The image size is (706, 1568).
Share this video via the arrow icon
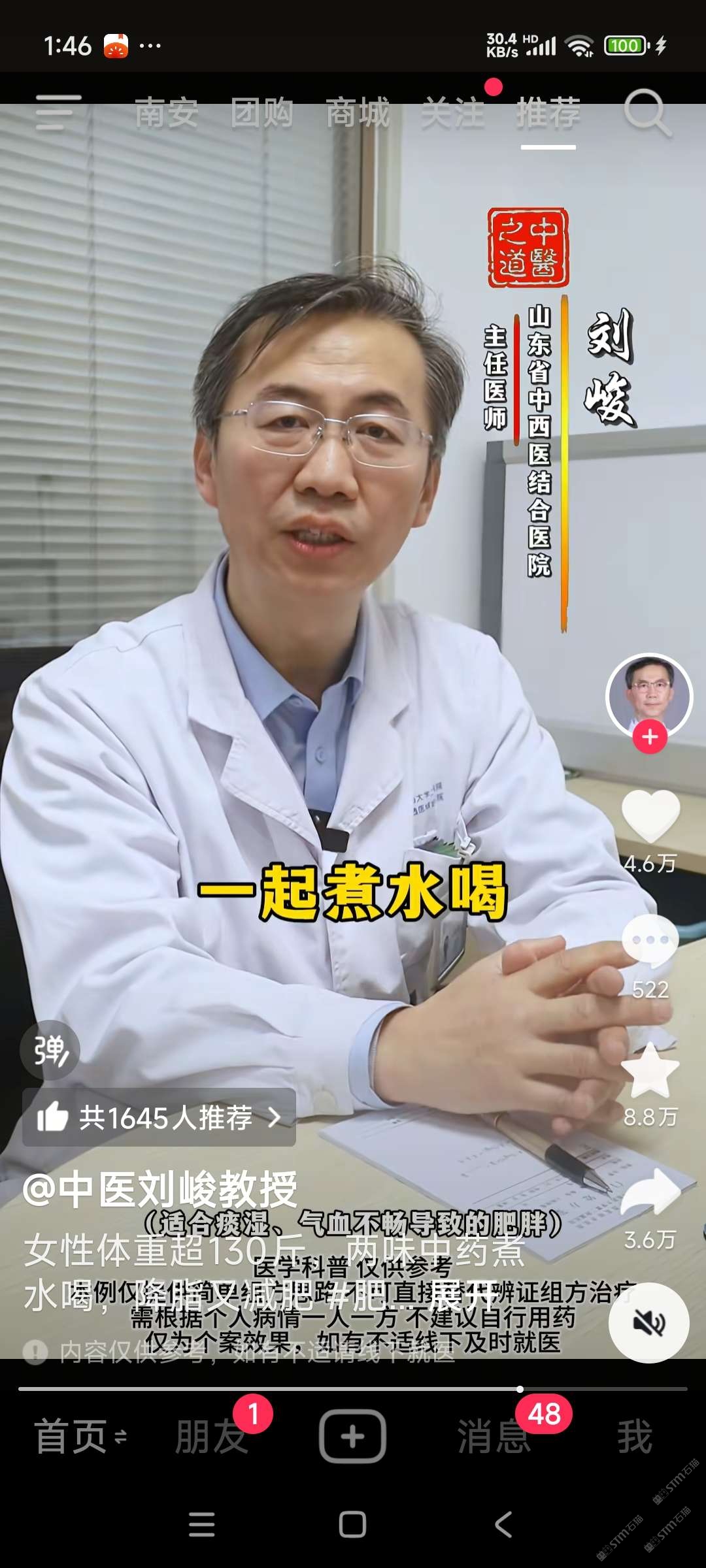[650, 1194]
